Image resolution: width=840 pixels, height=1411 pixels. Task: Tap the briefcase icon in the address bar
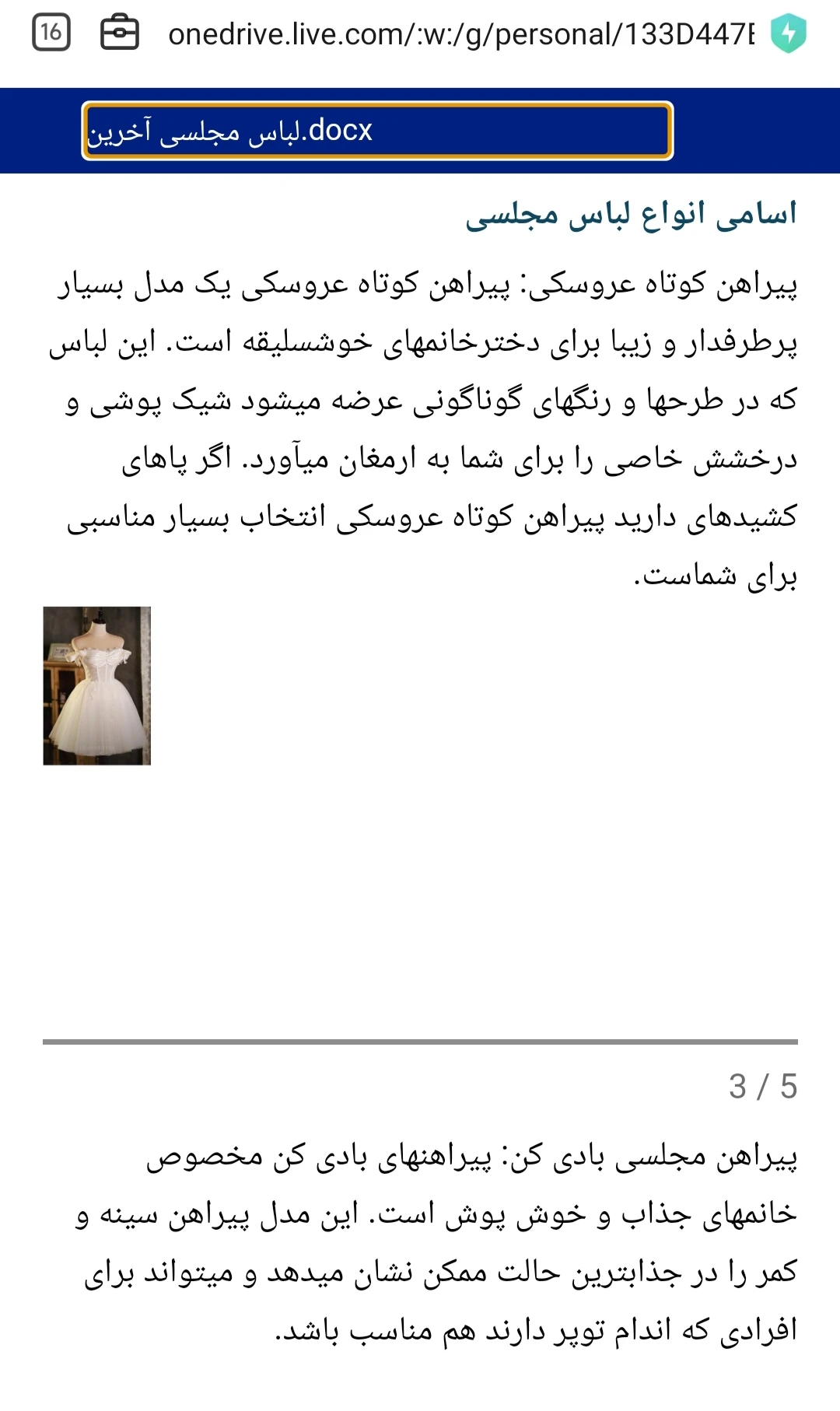120,33
